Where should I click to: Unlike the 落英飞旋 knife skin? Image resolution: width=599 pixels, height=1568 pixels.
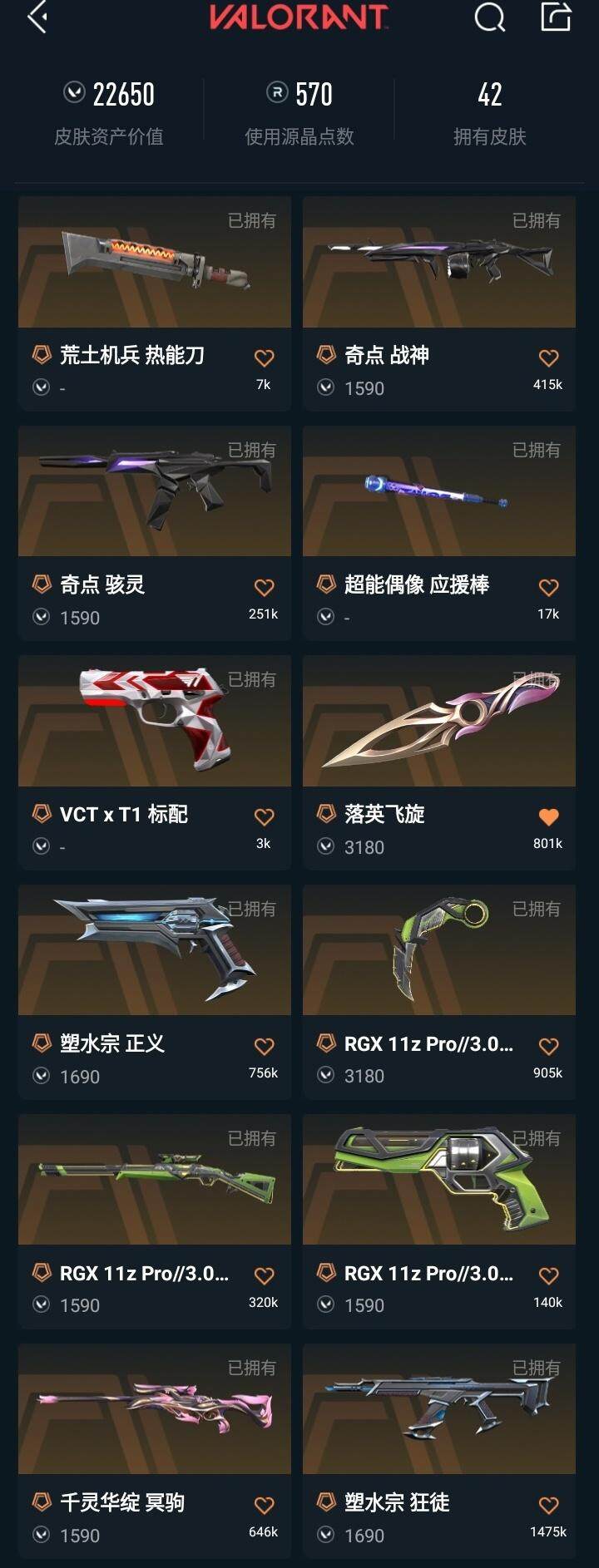point(548,817)
